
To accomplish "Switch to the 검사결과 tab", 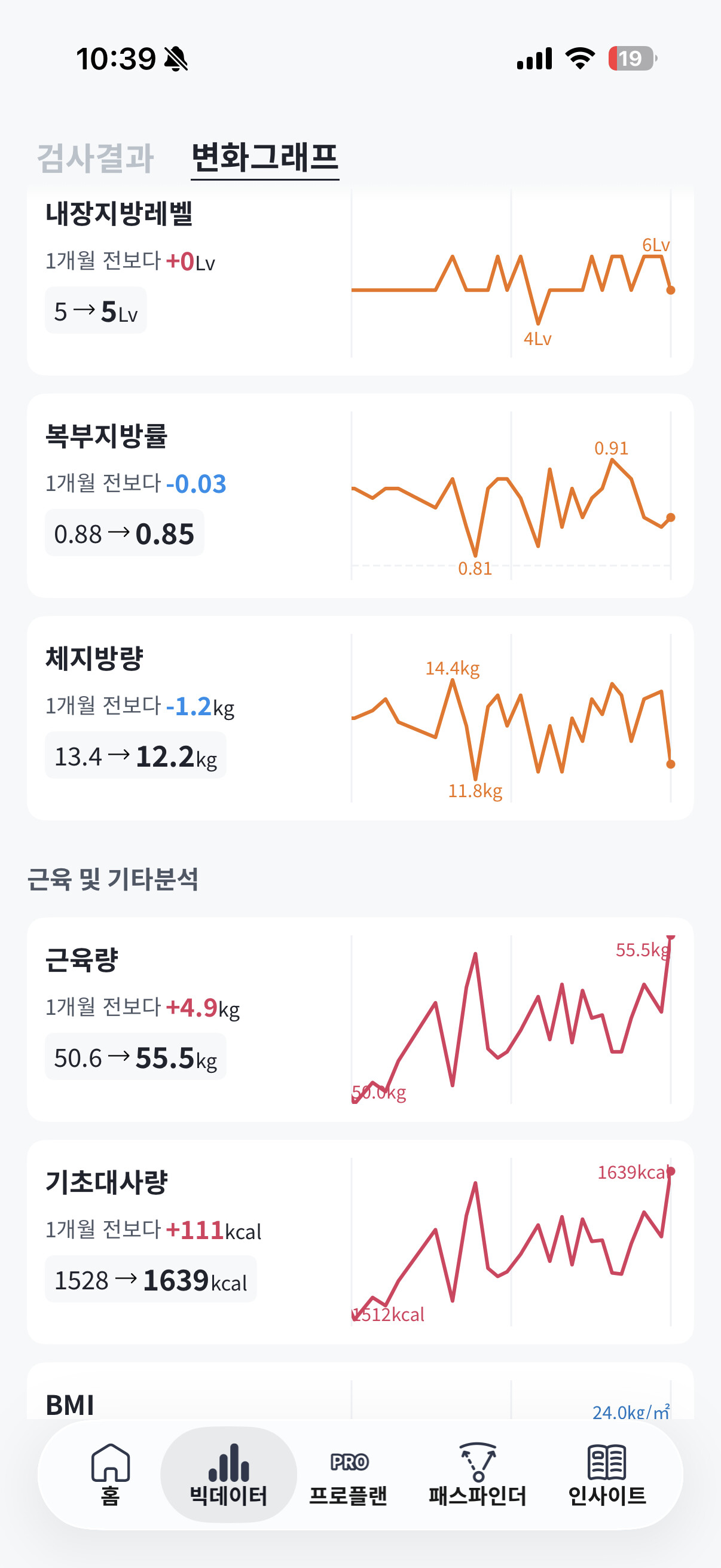I will pos(96,158).
